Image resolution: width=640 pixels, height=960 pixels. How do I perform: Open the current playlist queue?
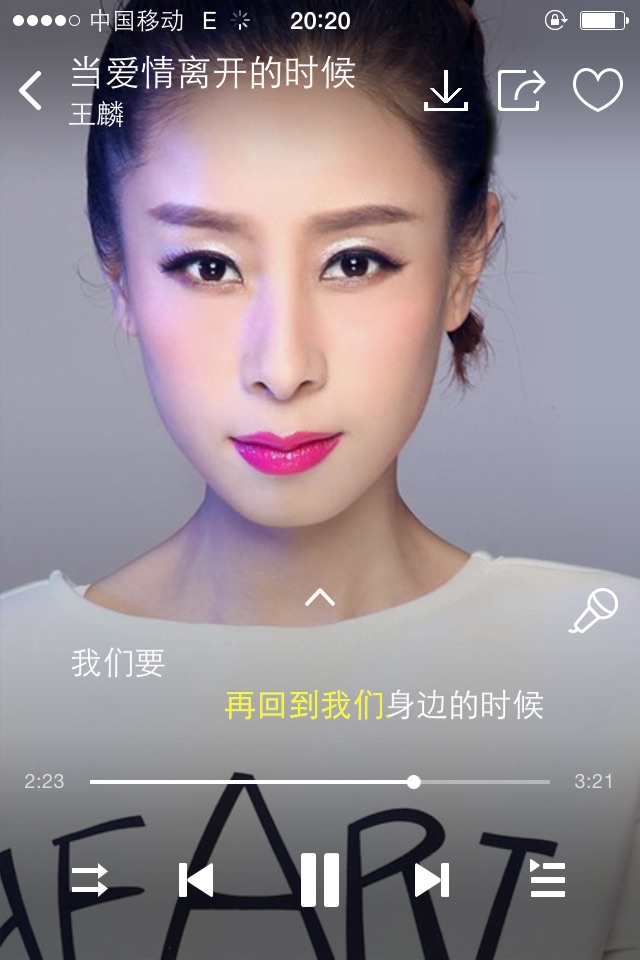click(548, 880)
